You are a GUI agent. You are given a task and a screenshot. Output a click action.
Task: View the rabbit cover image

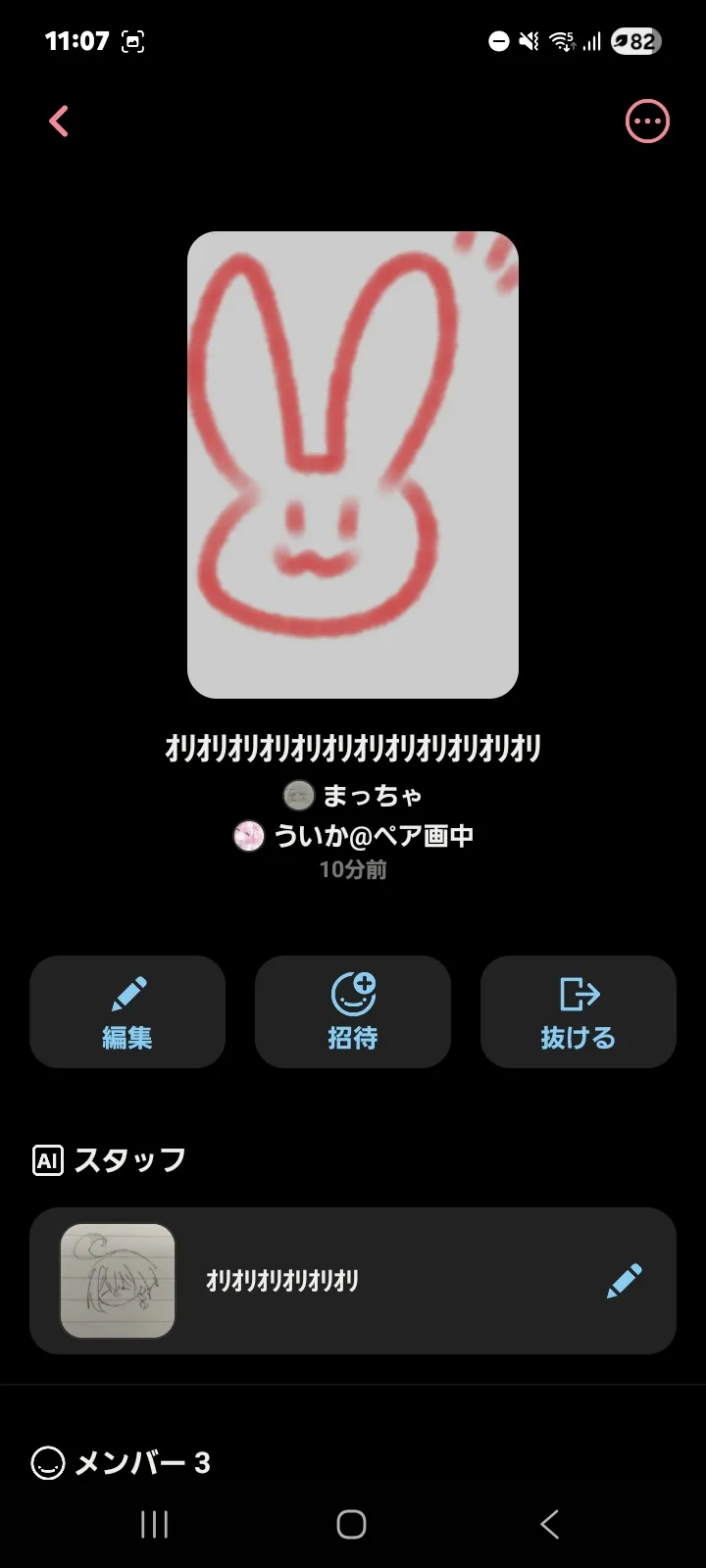click(x=353, y=465)
